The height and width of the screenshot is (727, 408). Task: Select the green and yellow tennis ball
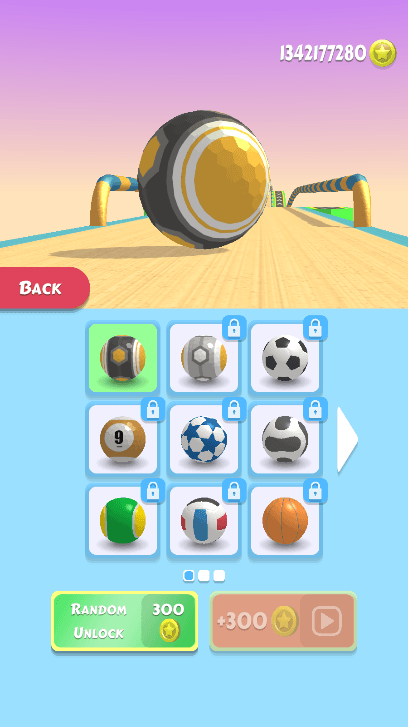click(123, 520)
